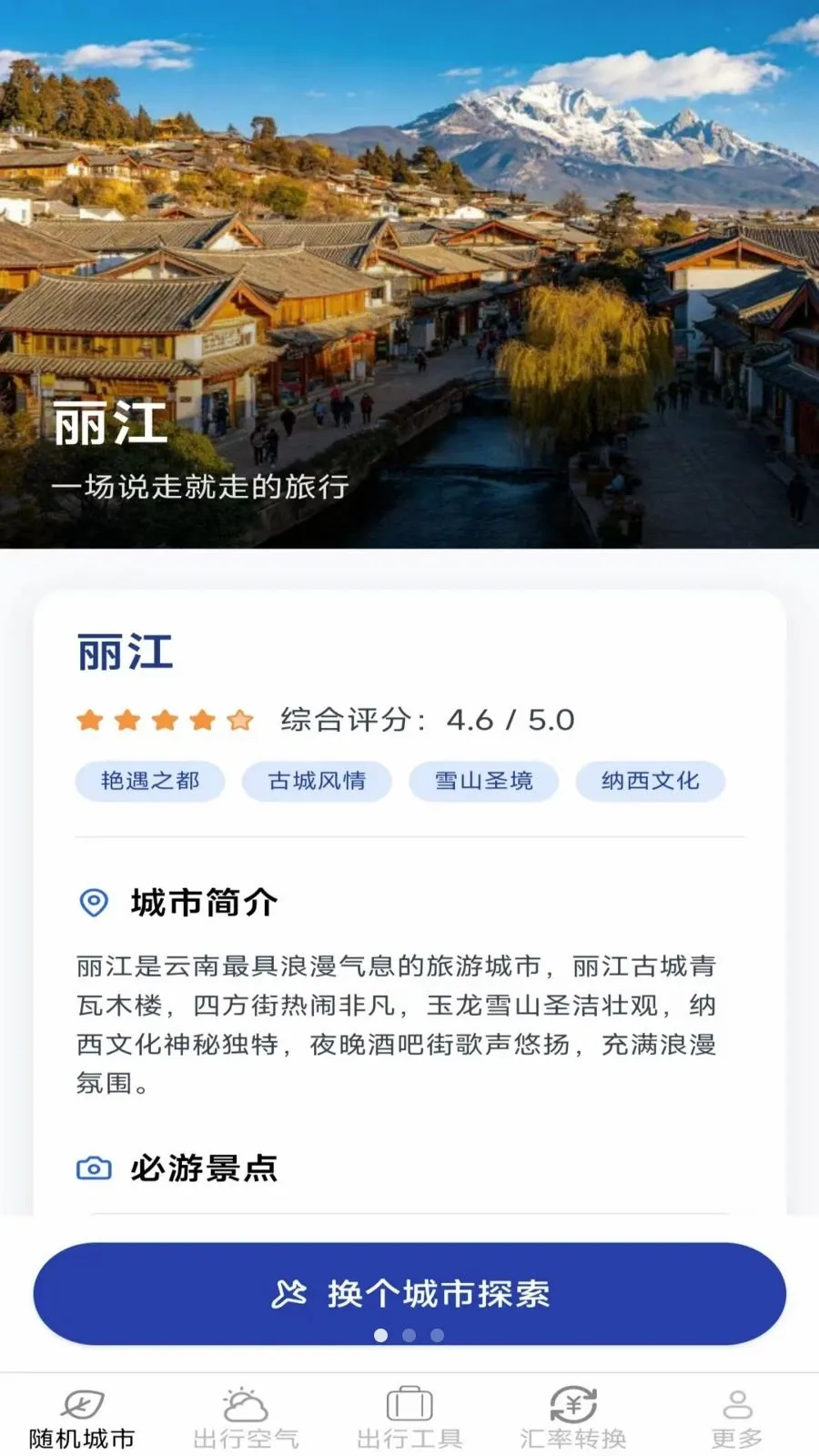Open the 更多 tab

coord(737,1418)
